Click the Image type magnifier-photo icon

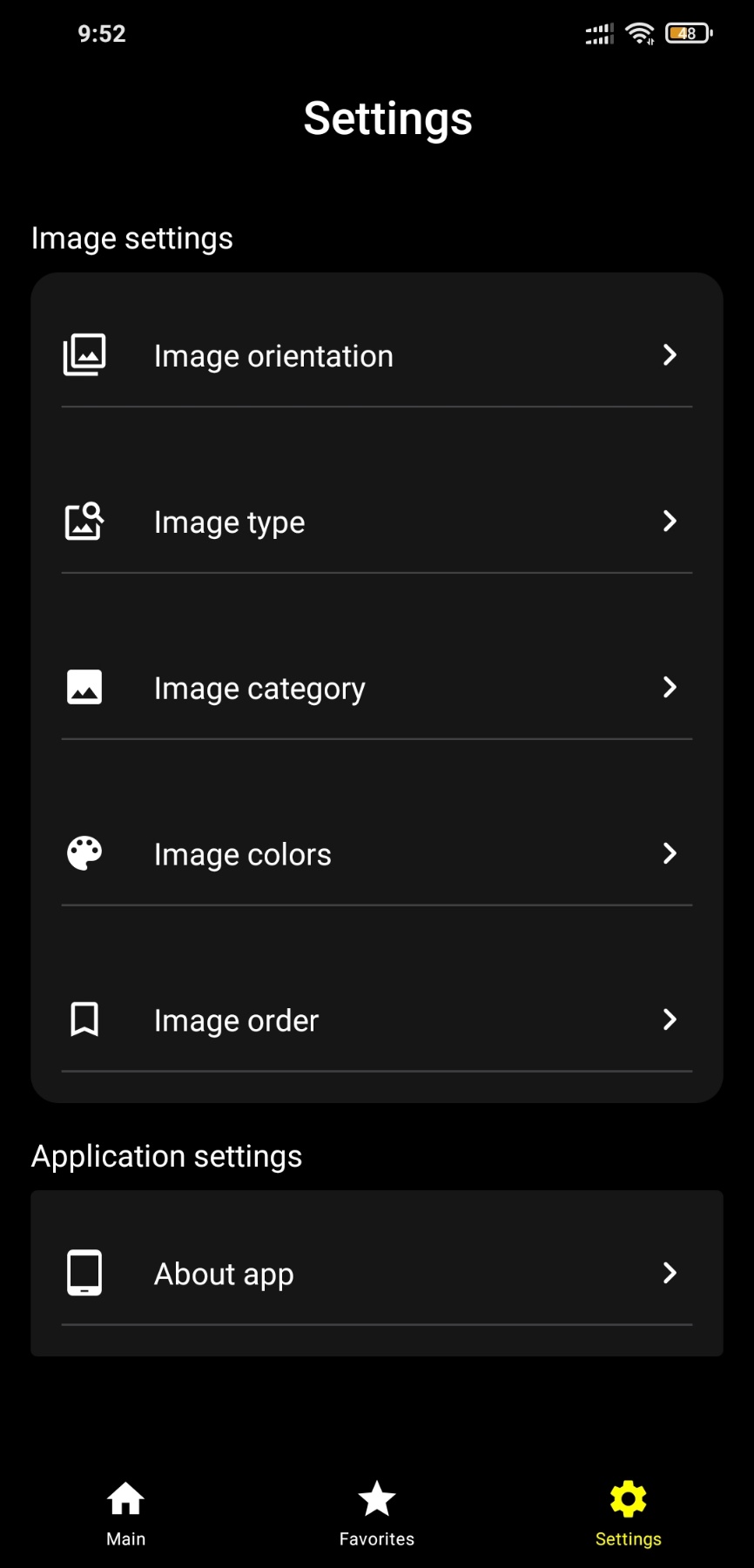point(85,521)
